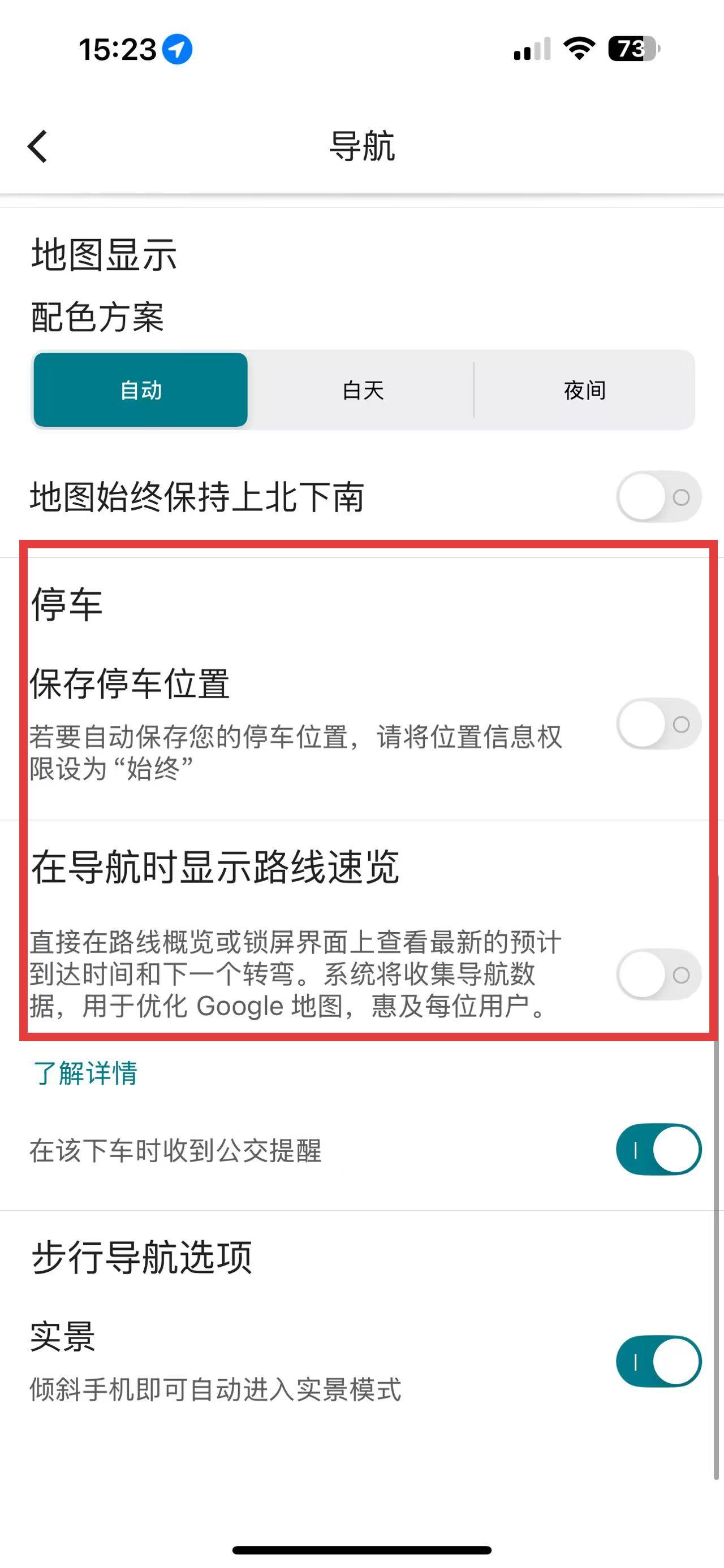This screenshot has width=724, height=1568.
Task: Enable 在导航时显示路线速览 toggle
Action: pyautogui.click(x=658, y=974)
